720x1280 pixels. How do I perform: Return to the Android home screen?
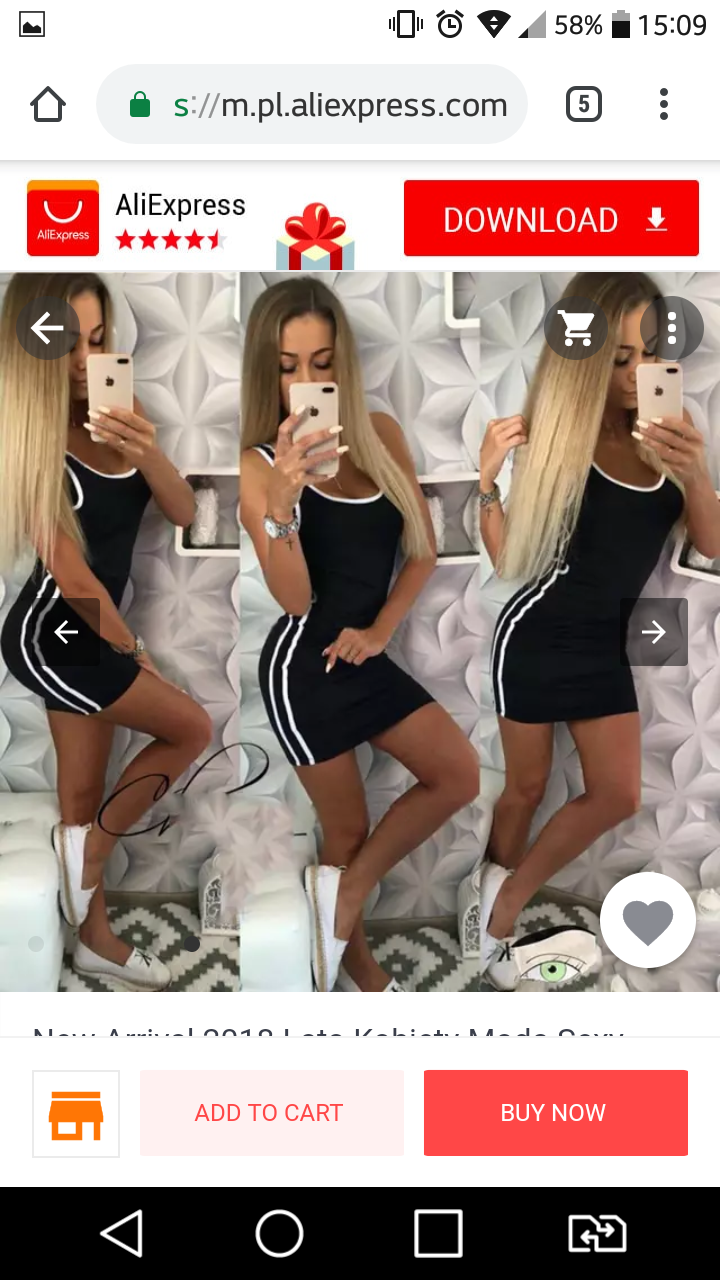click(x=280, y=1233)
